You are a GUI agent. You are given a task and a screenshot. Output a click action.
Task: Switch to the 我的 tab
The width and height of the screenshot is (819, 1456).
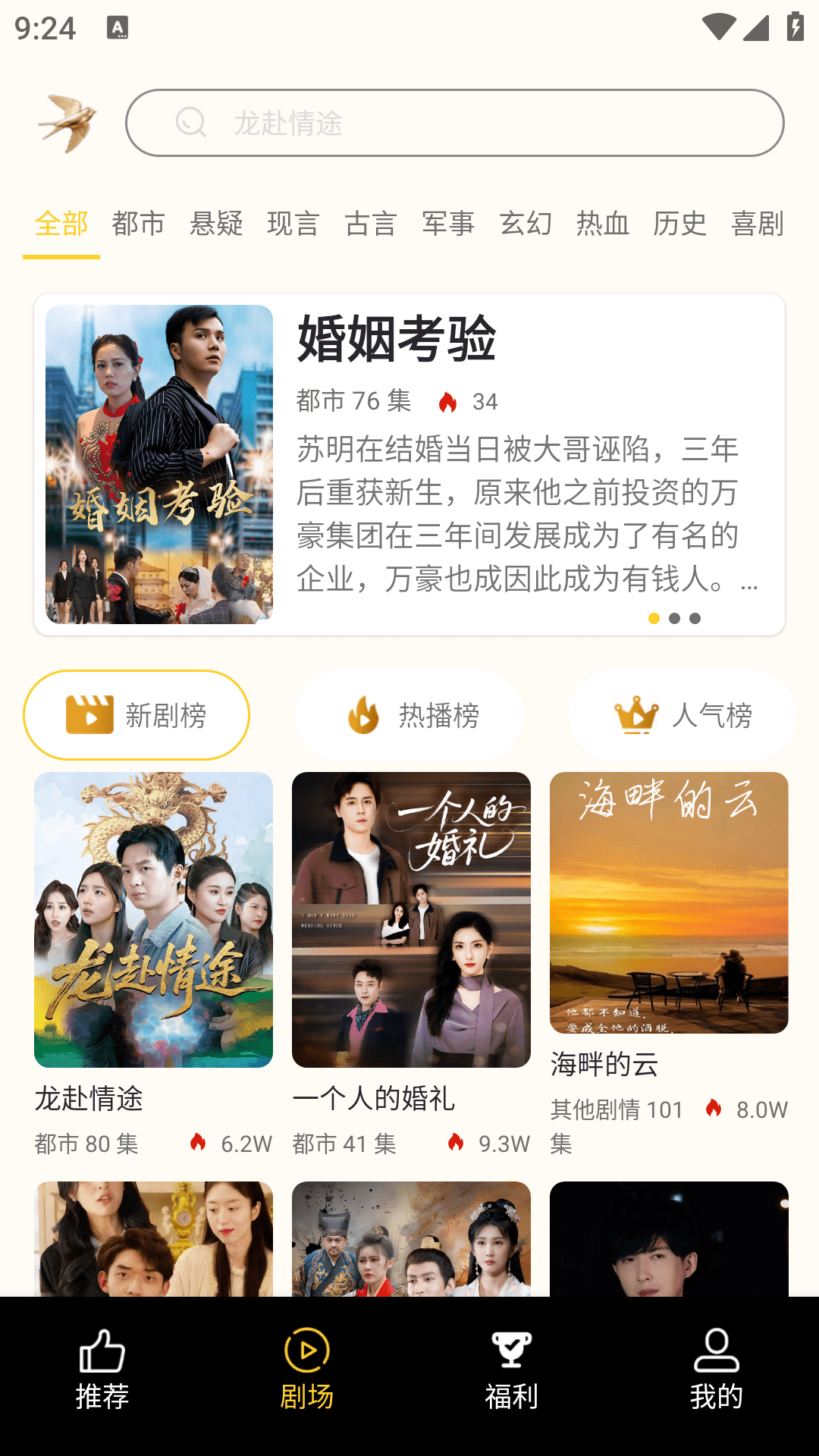[x=717, y=1370]
